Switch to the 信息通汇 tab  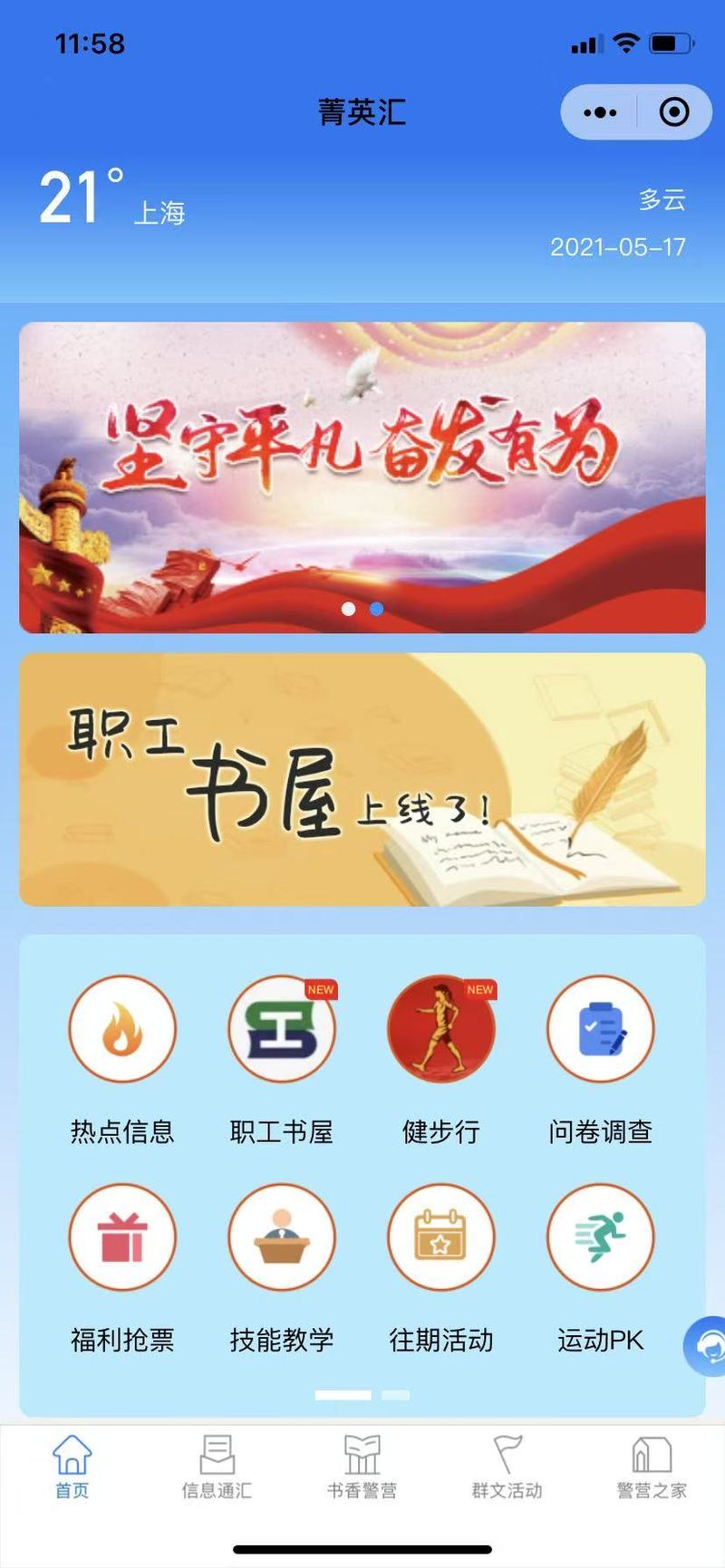pos(217,1467)
